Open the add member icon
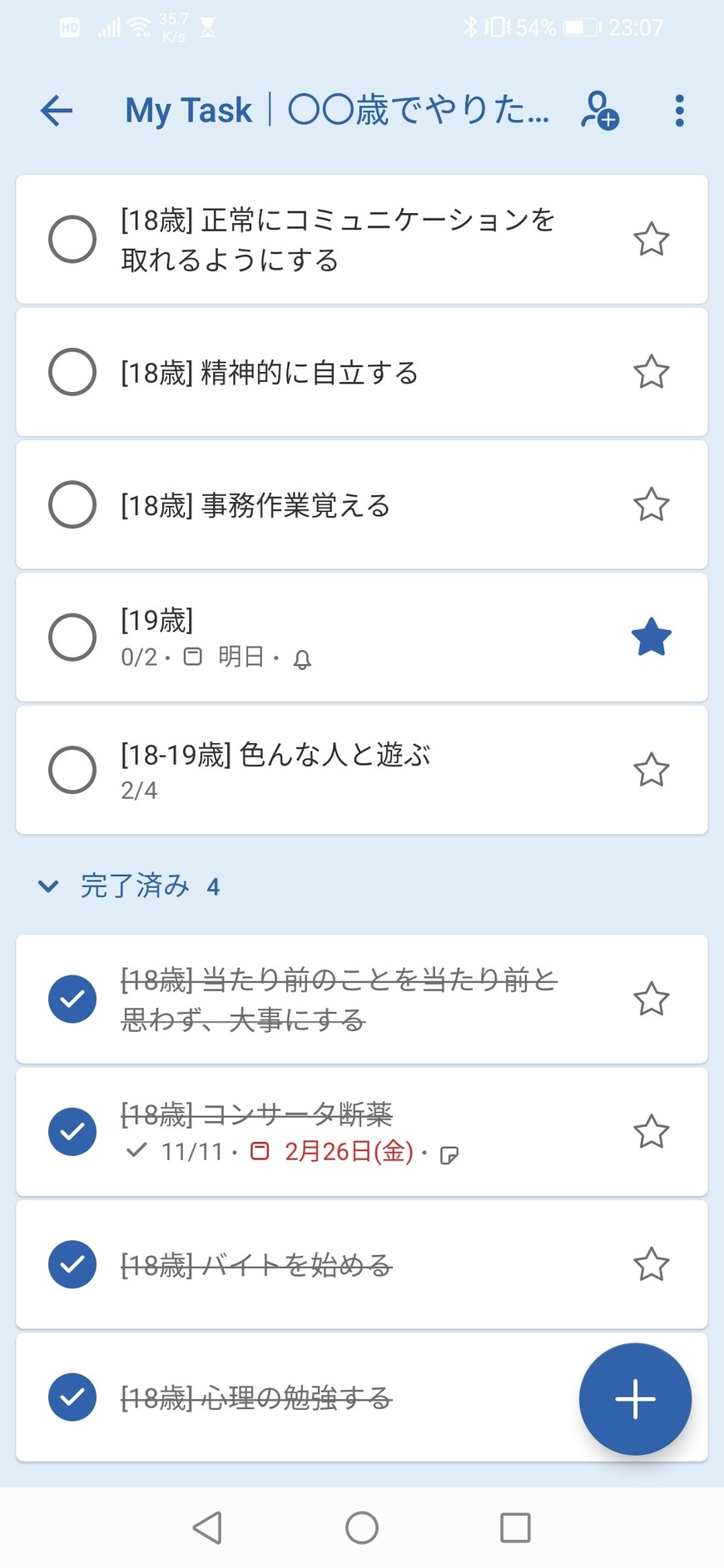724x1568 pixels. pos(599,111)
